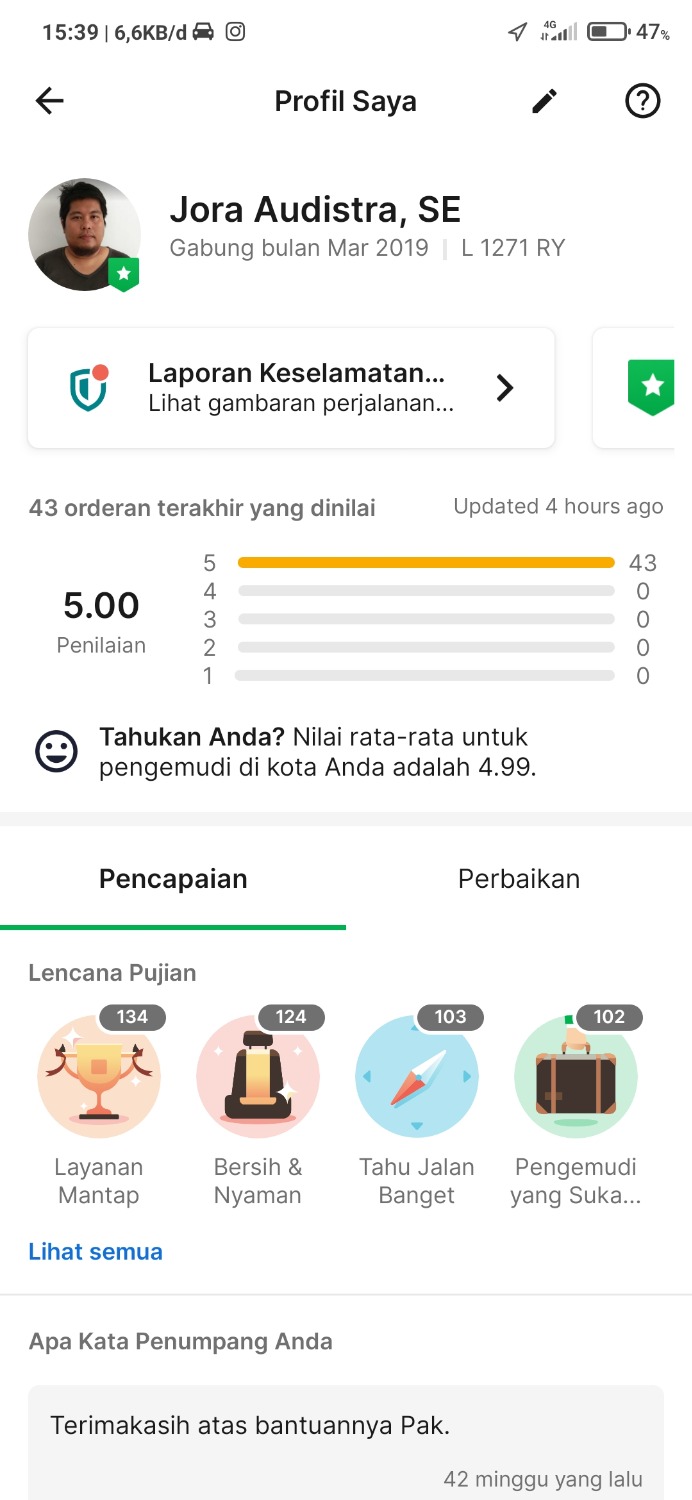Open the Pengemudi yang Suka badge
Screen dimensions: 692x1500
click(x=575, y=1077)
